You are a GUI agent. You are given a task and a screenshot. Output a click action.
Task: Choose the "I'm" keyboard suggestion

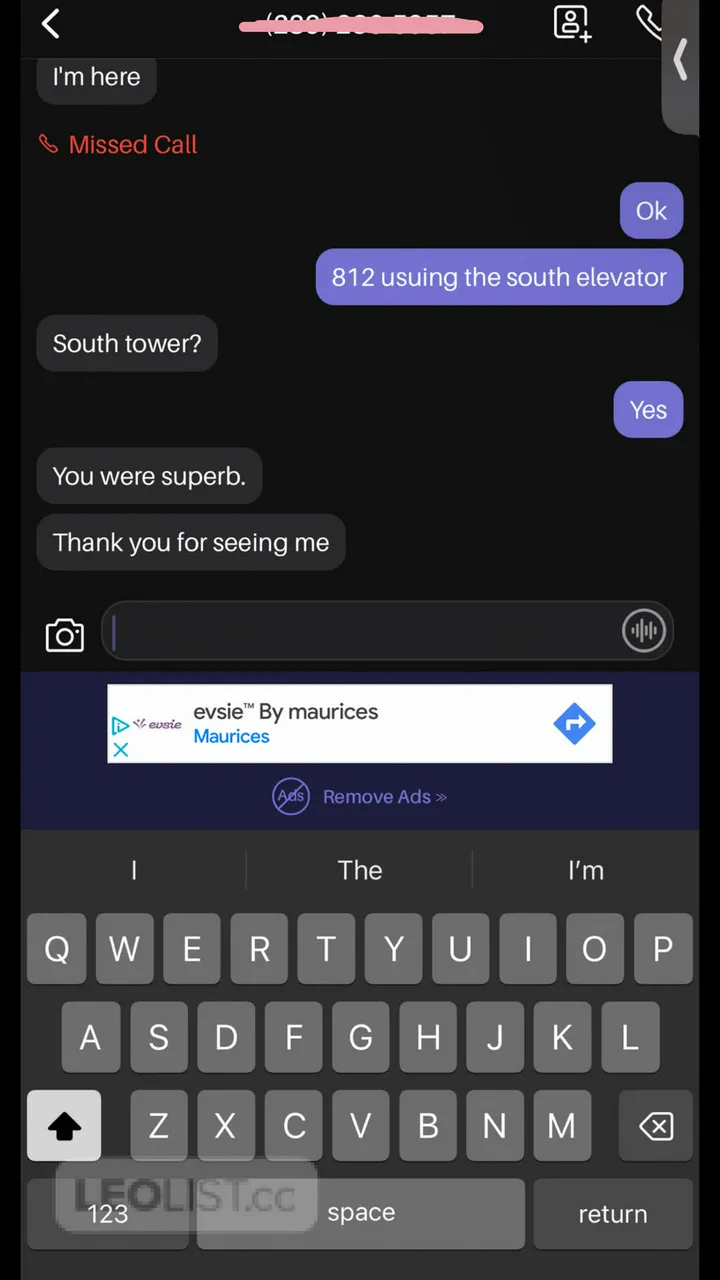585,870
